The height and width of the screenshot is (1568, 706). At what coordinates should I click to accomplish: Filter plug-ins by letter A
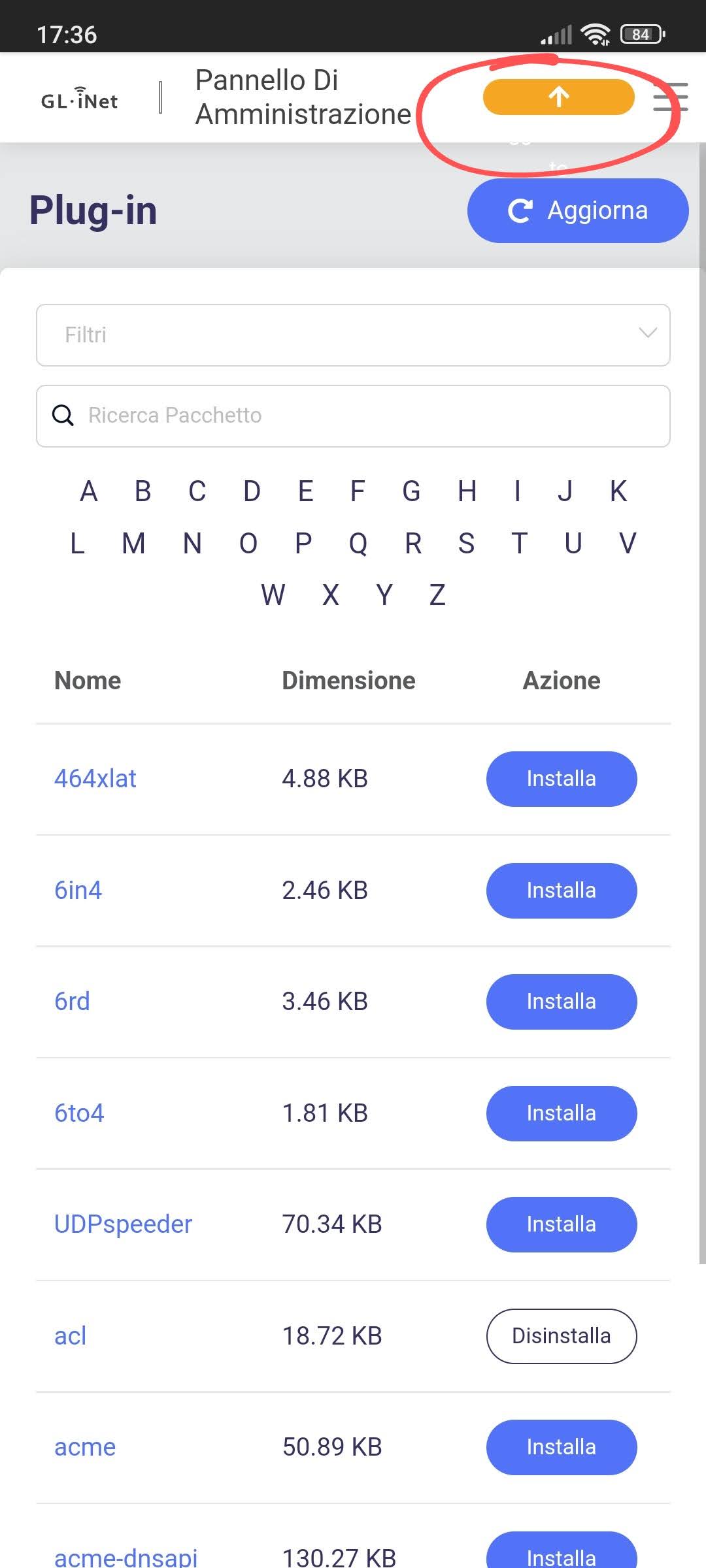click(89, 491)
